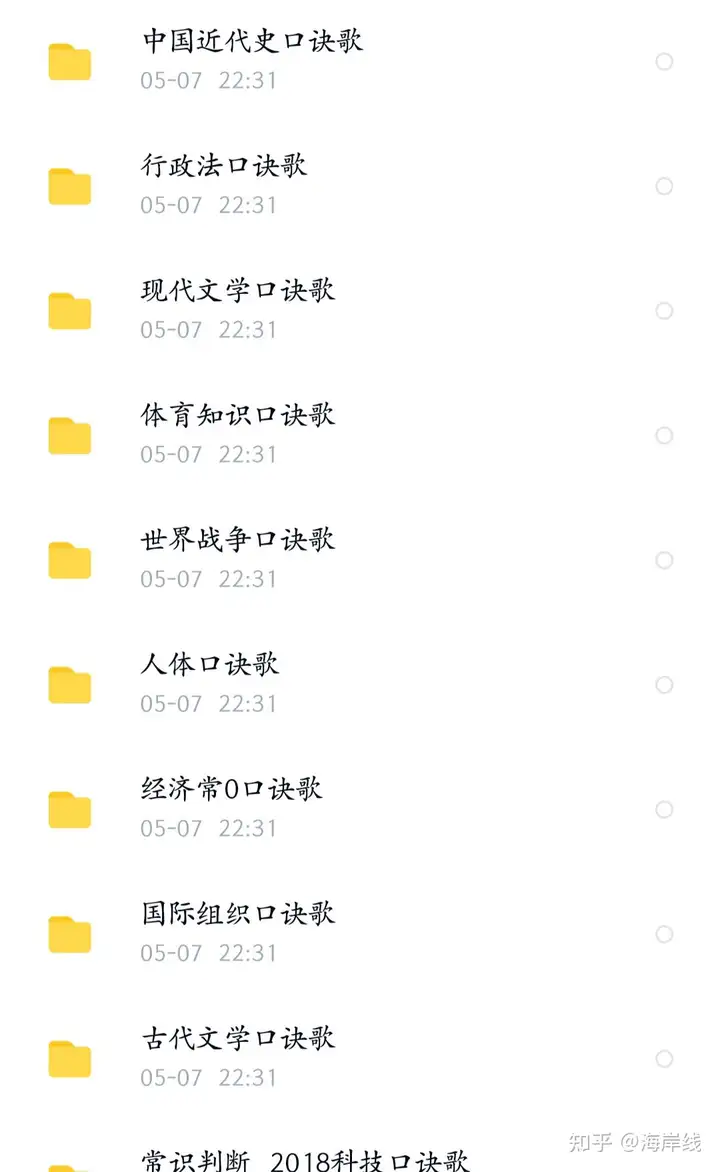This screenshot has height=1172, width=720.
Task: Open the 古代文学口诀歌 folder
Action: pyautogui.click(x=360, y=1059)
